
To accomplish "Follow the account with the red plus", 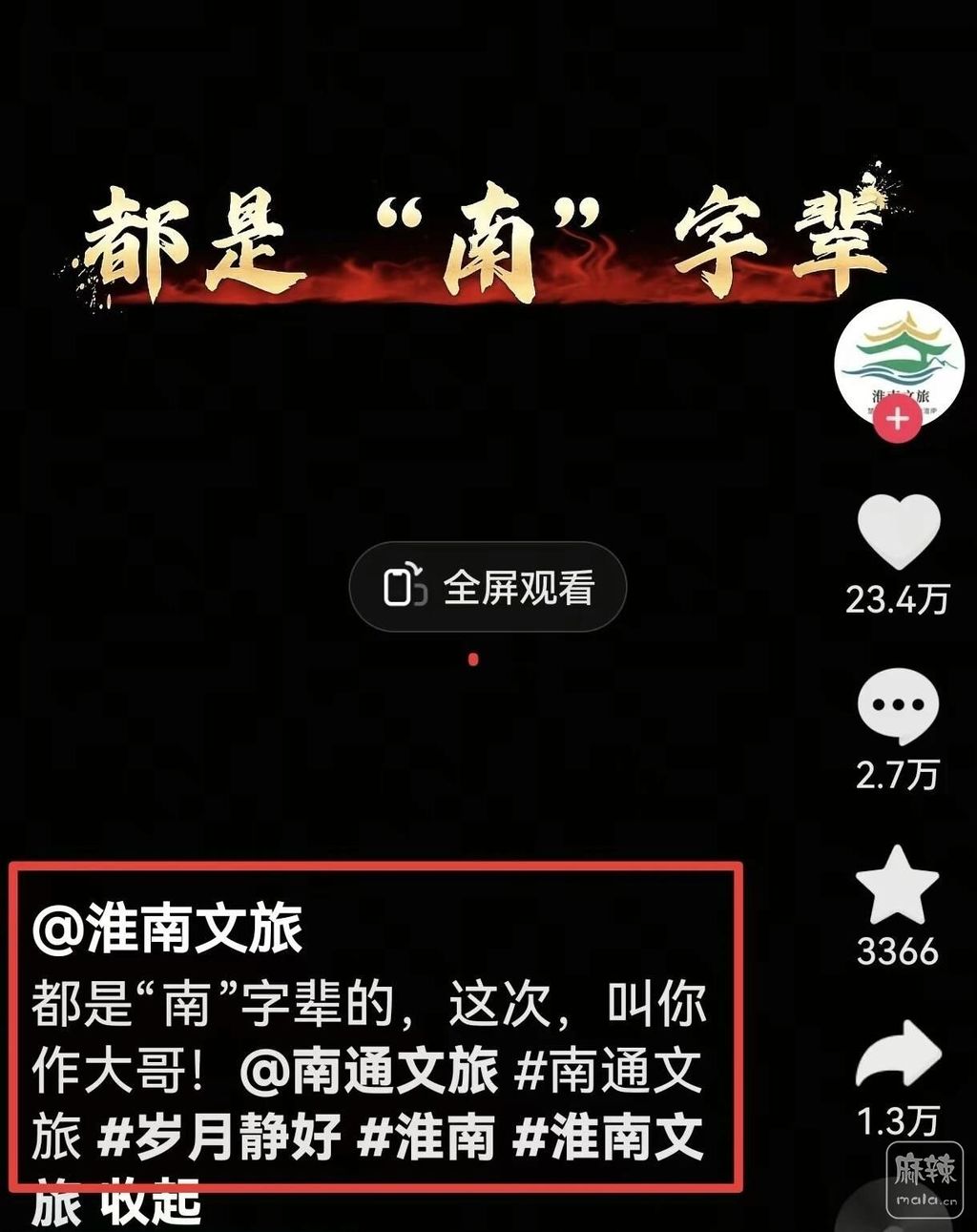I will [x=898, y=420].
